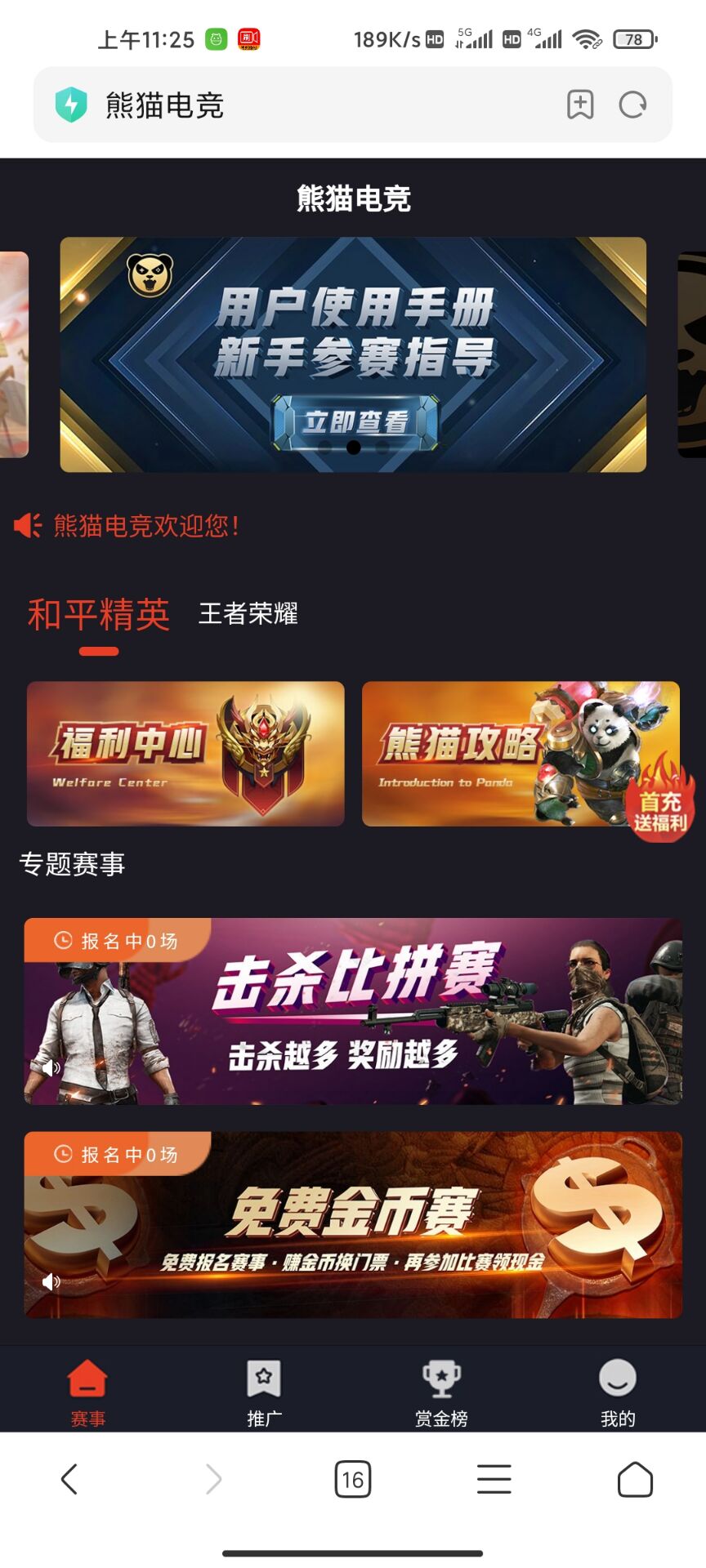Tap the sound icon on 击杀比拼赛
The image size is (706, 1568).
point(51,1067)
